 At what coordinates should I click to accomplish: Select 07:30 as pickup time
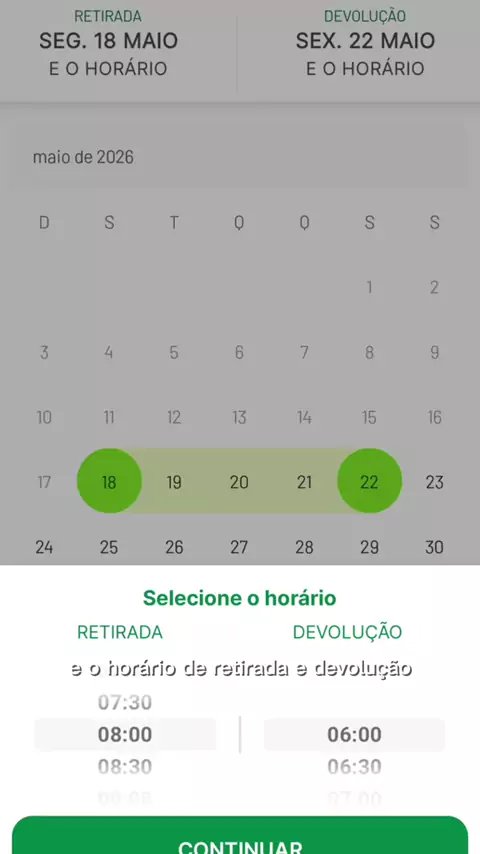tap(125, 702)
